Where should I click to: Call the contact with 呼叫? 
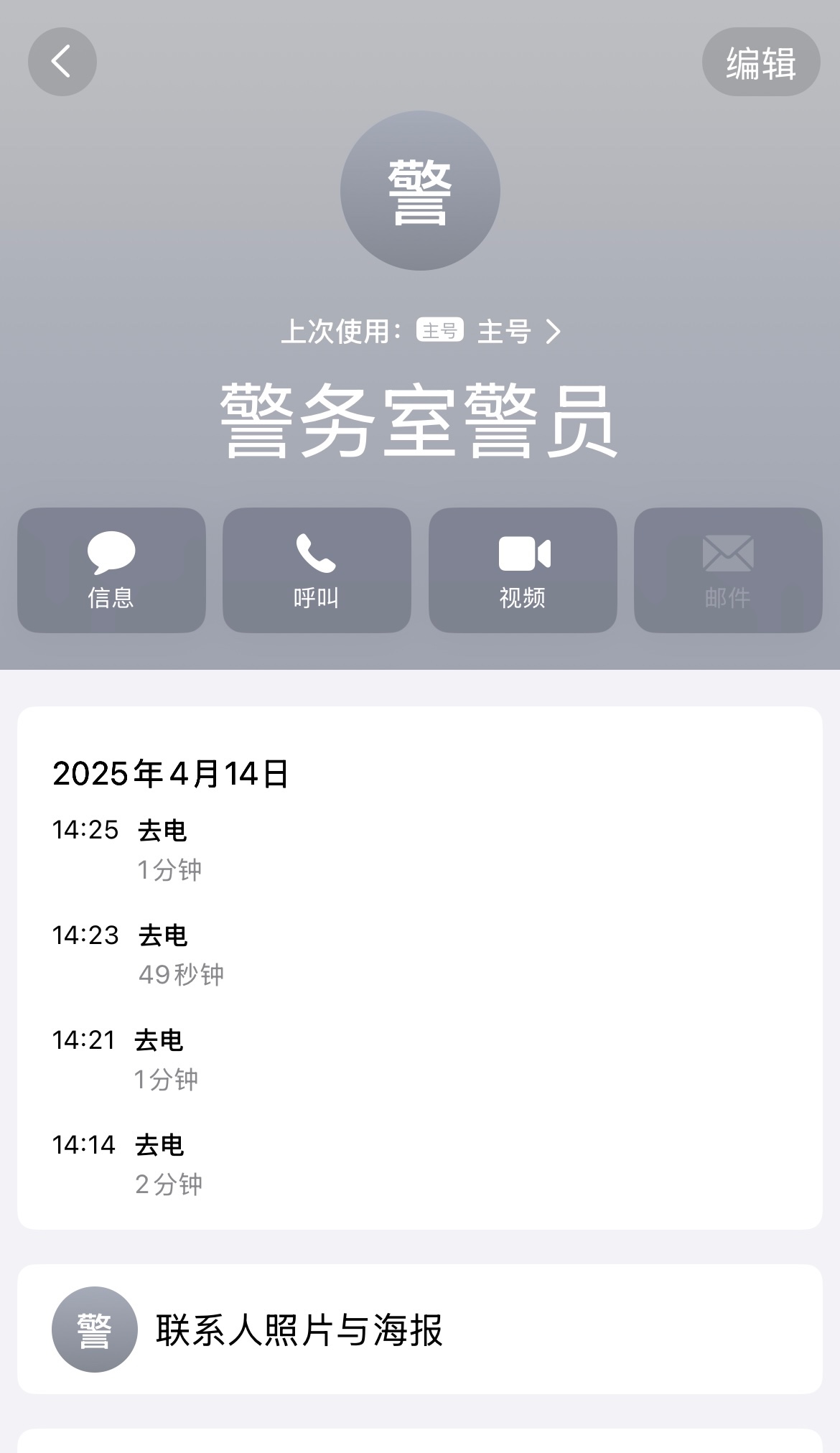317,570
